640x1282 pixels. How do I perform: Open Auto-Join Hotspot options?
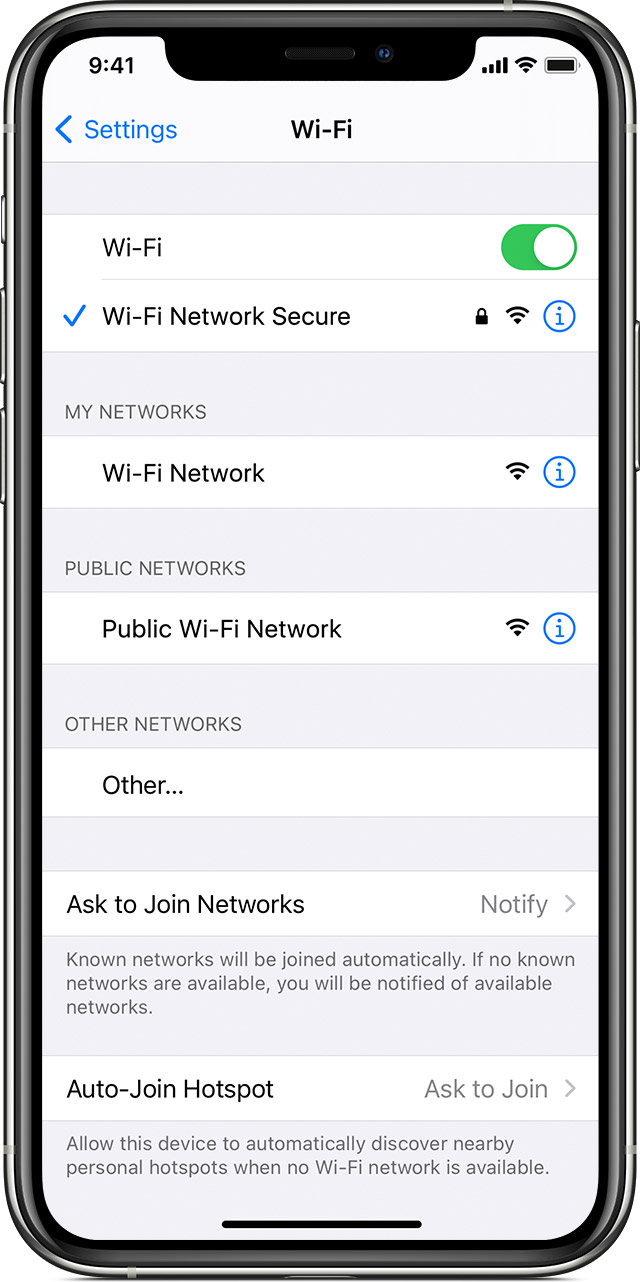pos(320,1088)
